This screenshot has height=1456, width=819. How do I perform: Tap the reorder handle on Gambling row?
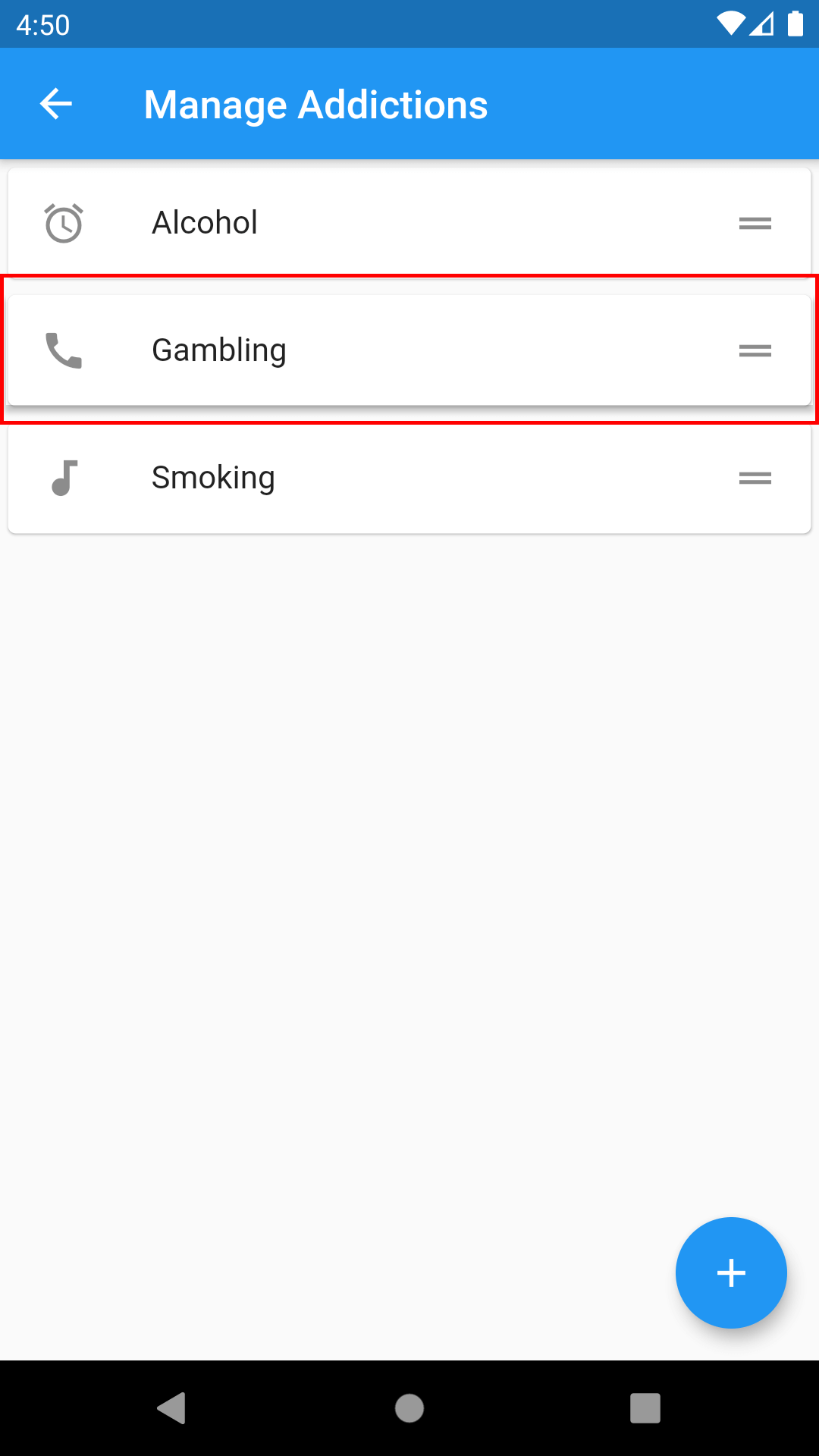point(755,350)
